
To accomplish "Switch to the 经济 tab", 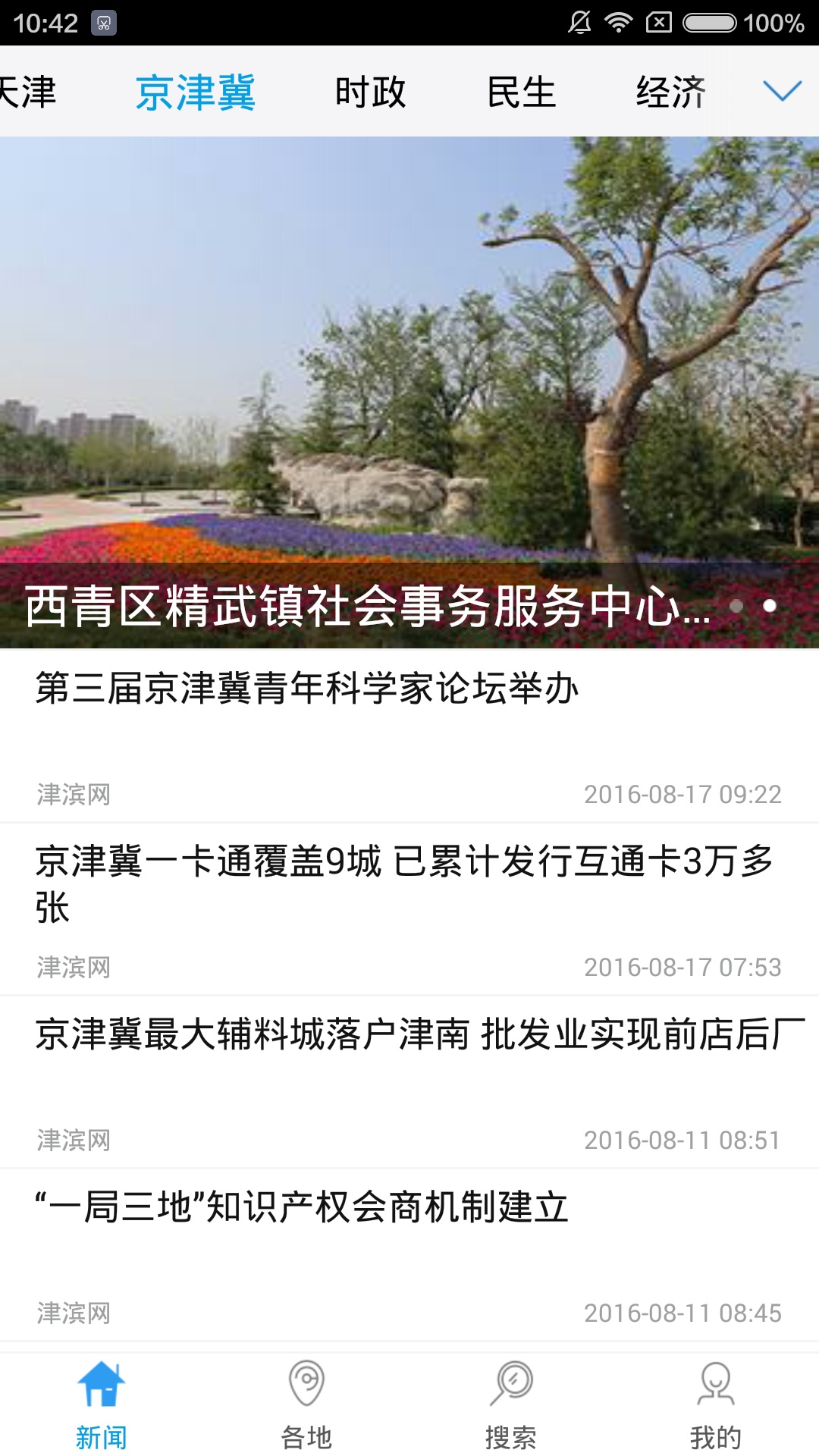I will coord(671,93).
